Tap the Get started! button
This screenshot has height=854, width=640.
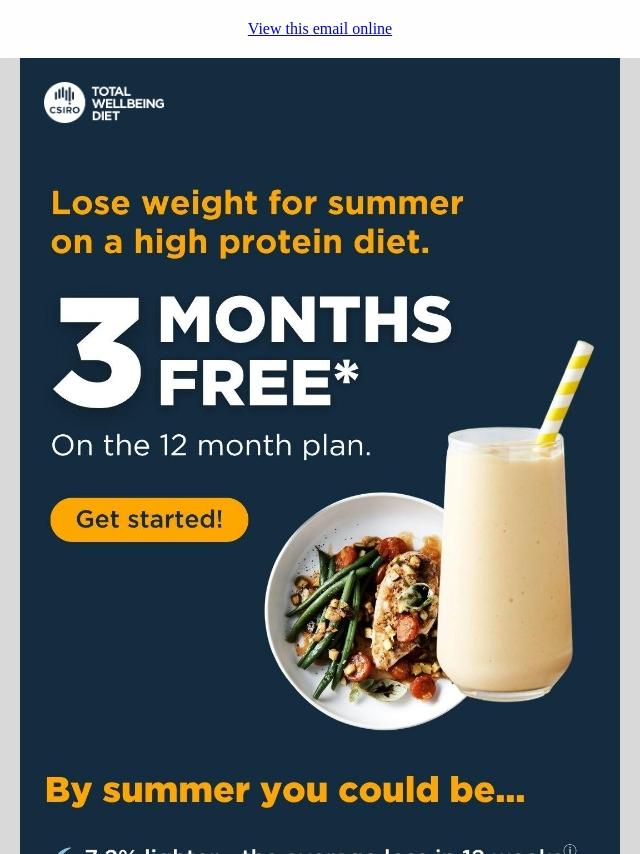click(149, 519)
